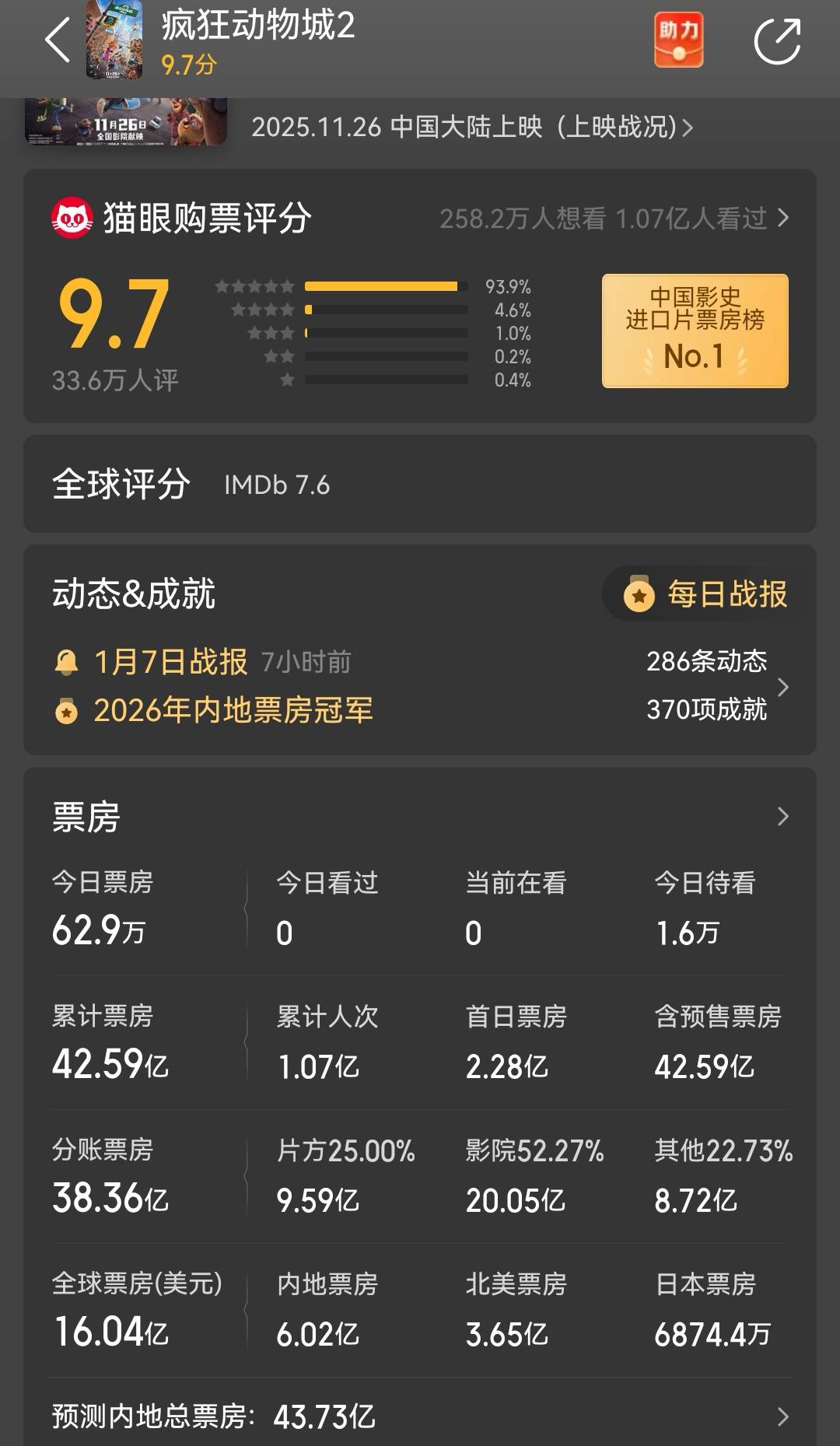Open the 每日战报 daily report
Image resolution: width=840 pixels, height=1446 pixels.
[705, 594]
